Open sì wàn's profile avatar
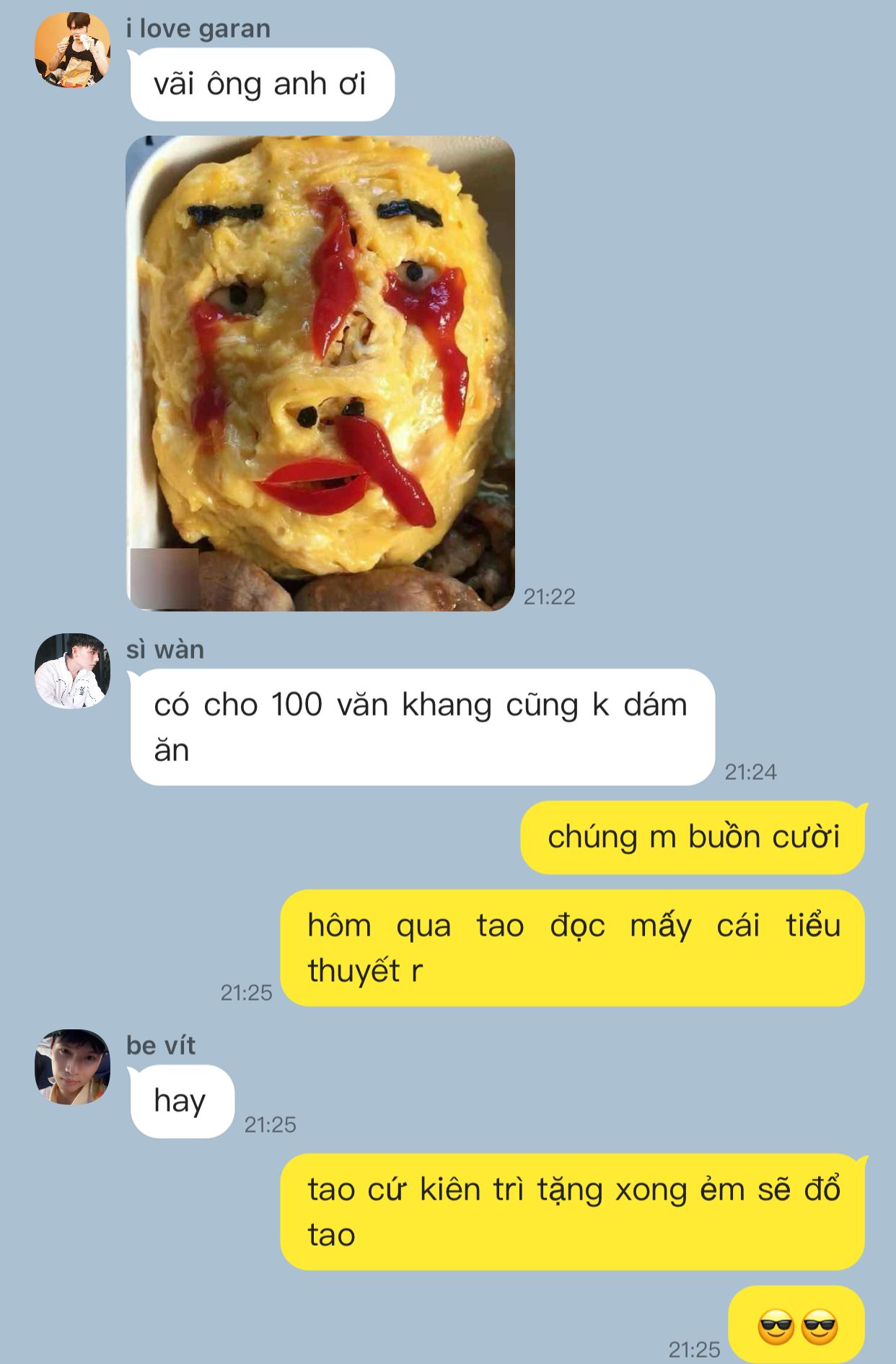This screenshot has width=896, height=1364. tap(72, 671)
